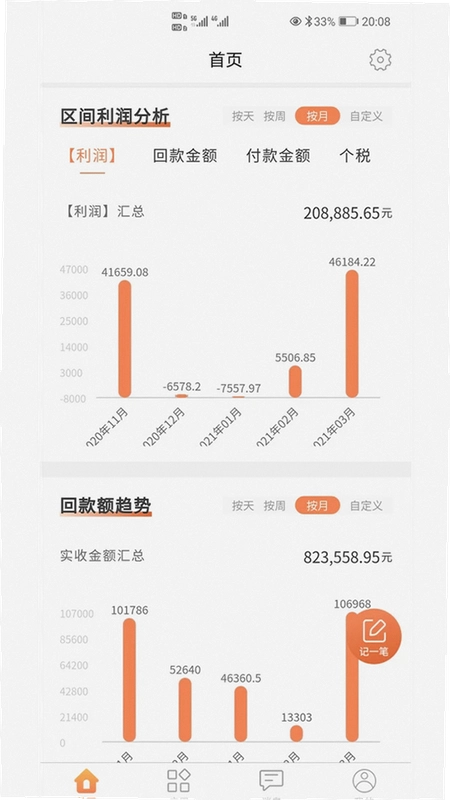This screenshot has width=450, height=800.
Task: Open the apps grid tab in bottom bar
Action: tap(179, 781)
